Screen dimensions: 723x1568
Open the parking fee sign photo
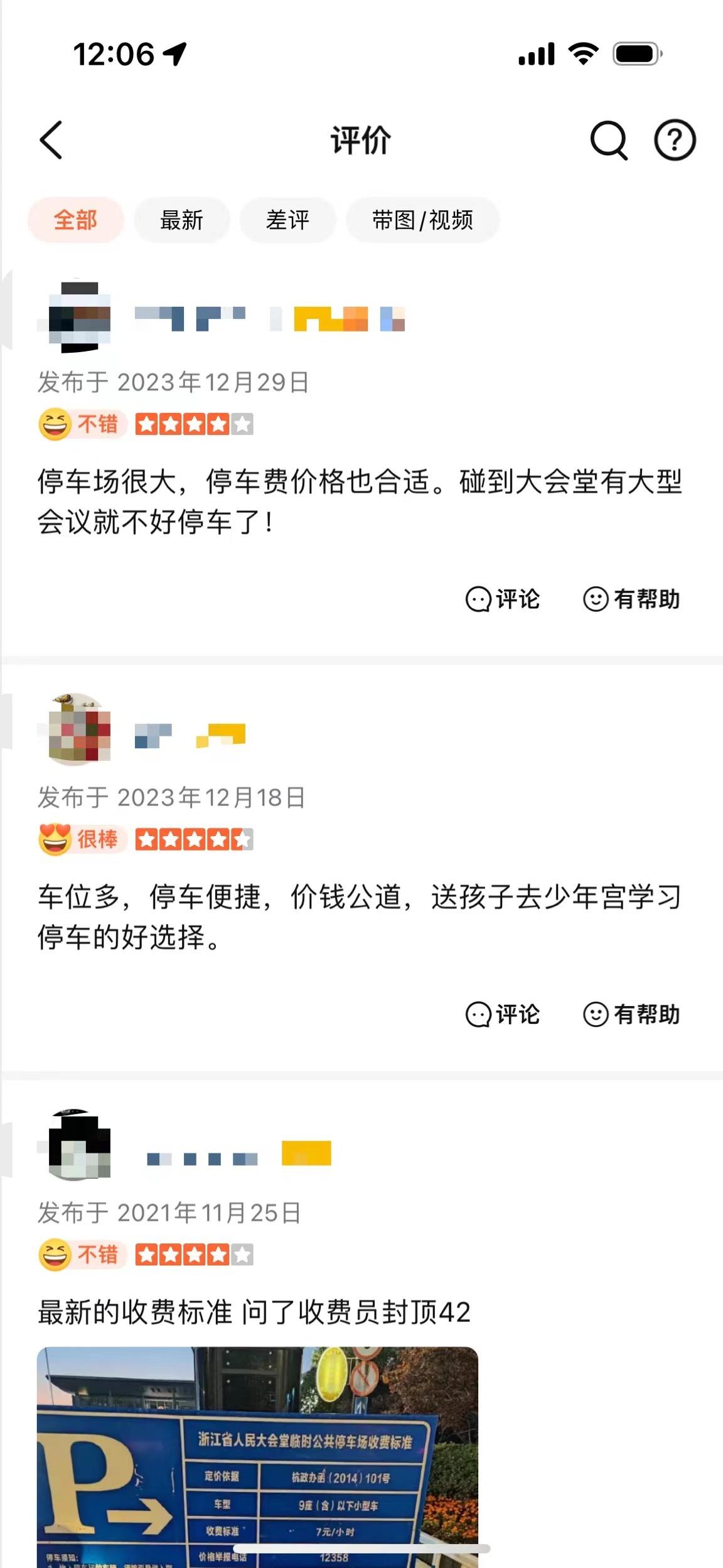point(257,1456)
